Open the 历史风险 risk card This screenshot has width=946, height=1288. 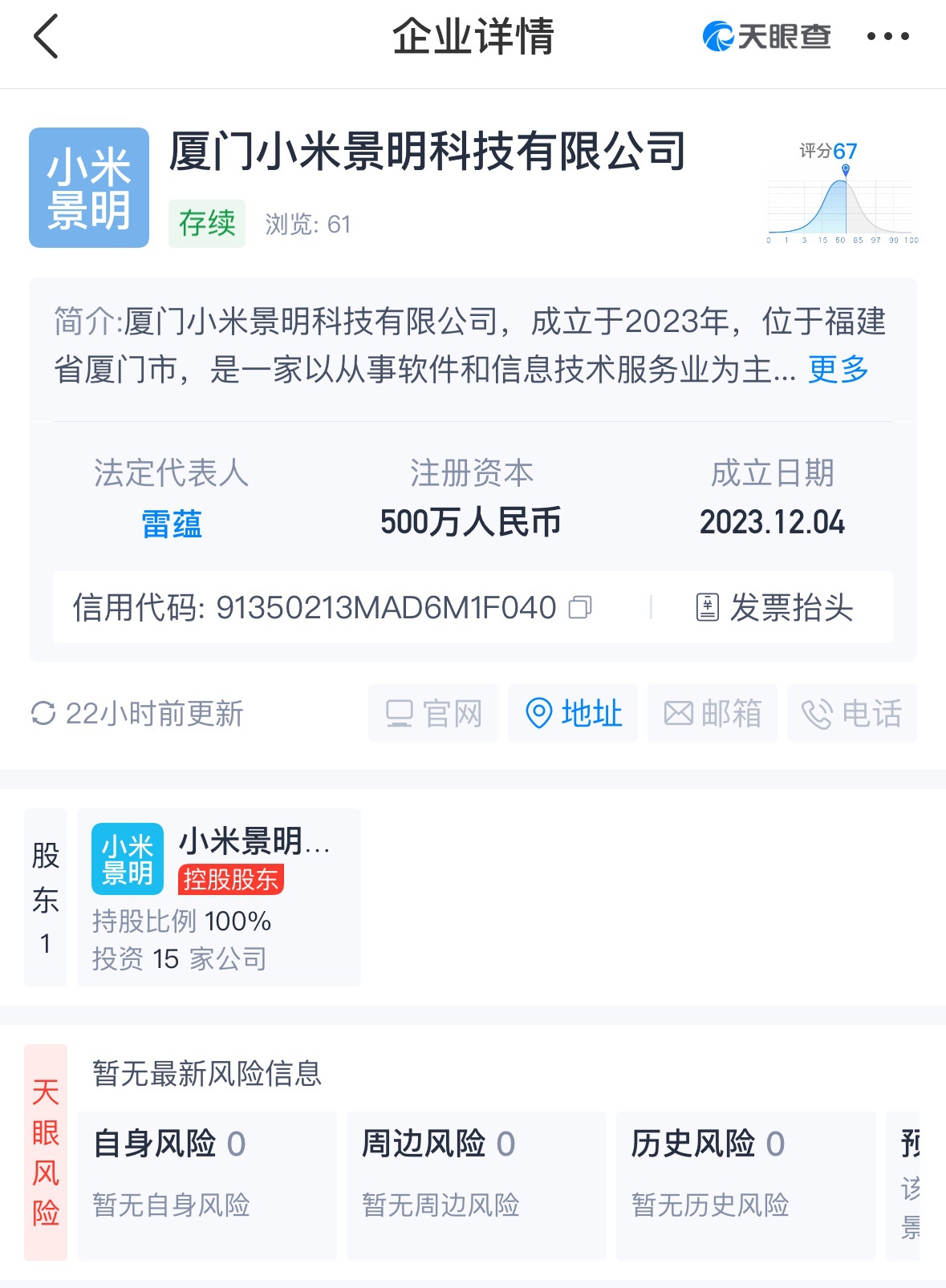pyautogui.click(x=745, y=1185)
